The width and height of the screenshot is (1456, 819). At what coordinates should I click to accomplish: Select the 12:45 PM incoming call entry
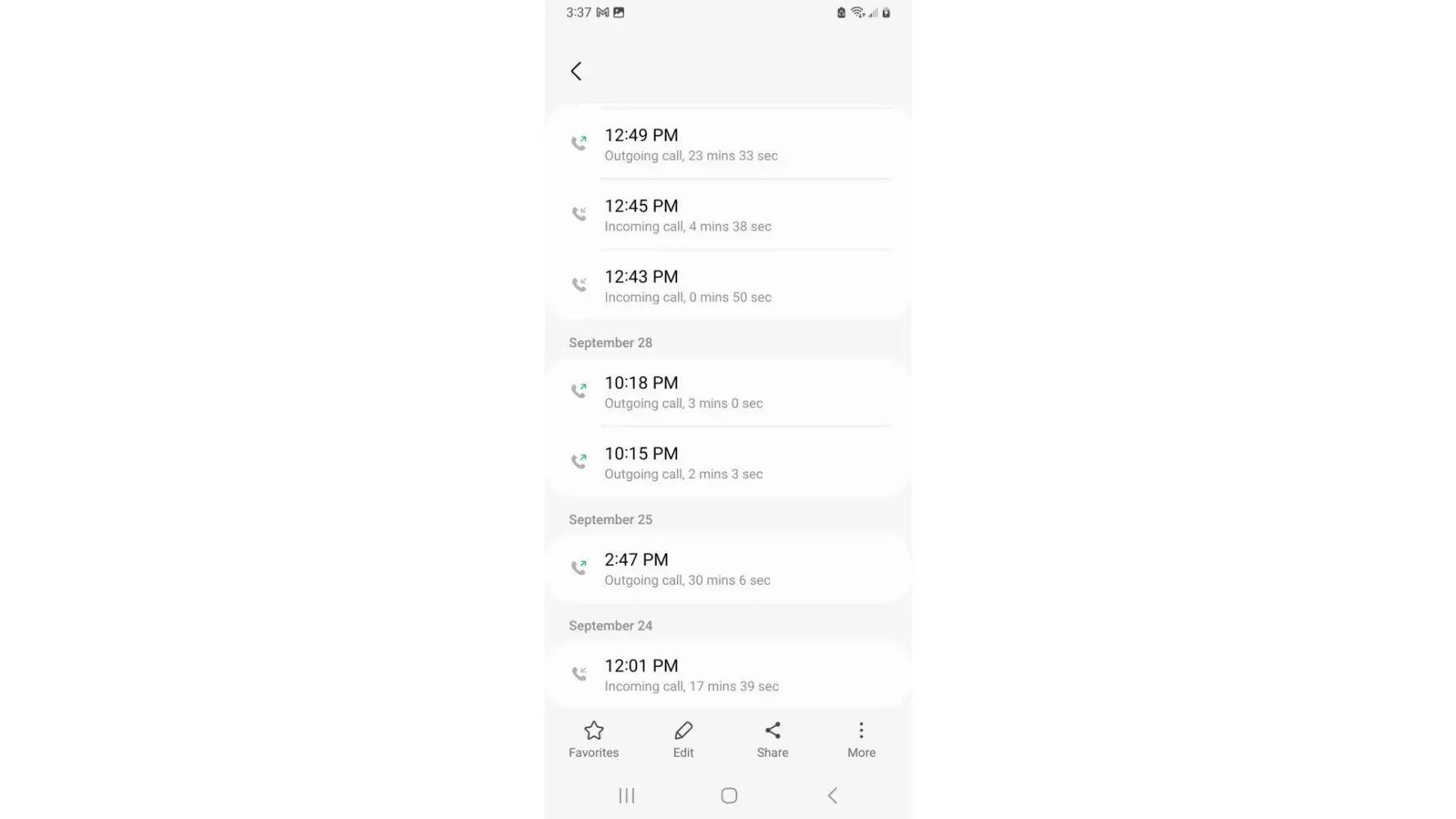pos(727,215)
